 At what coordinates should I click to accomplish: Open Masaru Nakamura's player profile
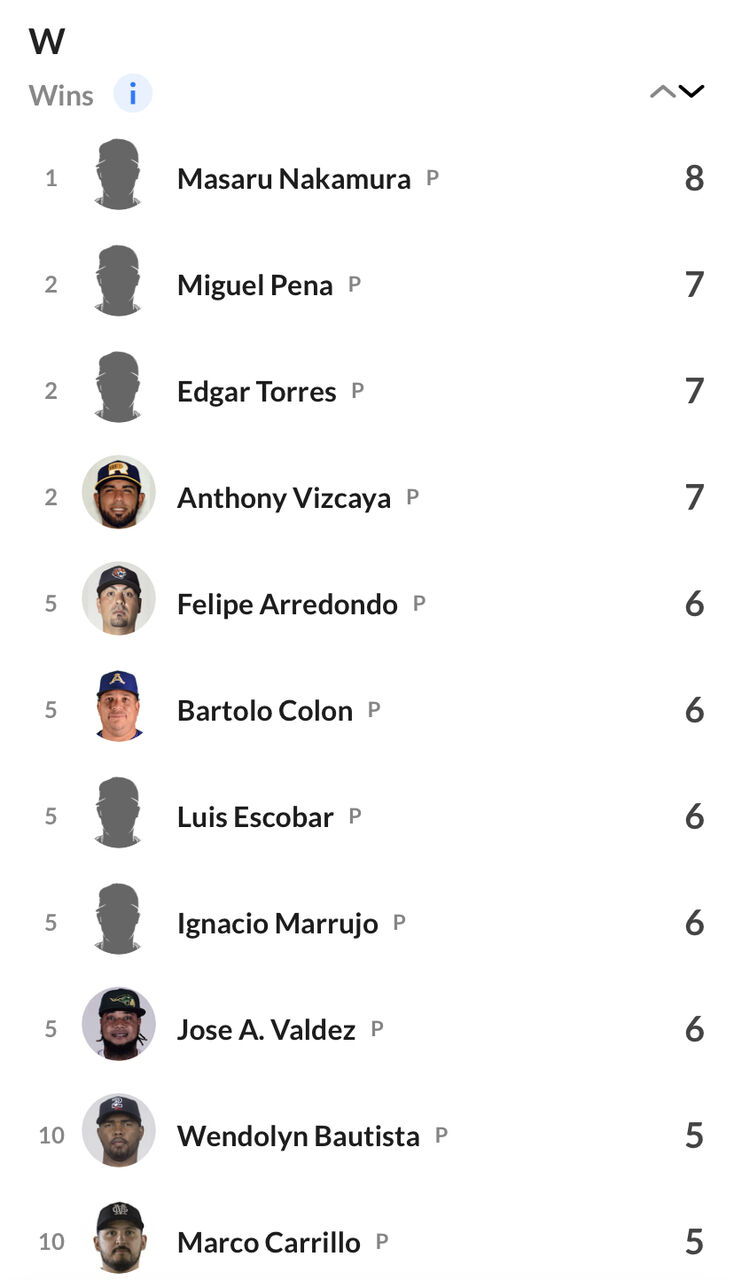pos(293,179)
